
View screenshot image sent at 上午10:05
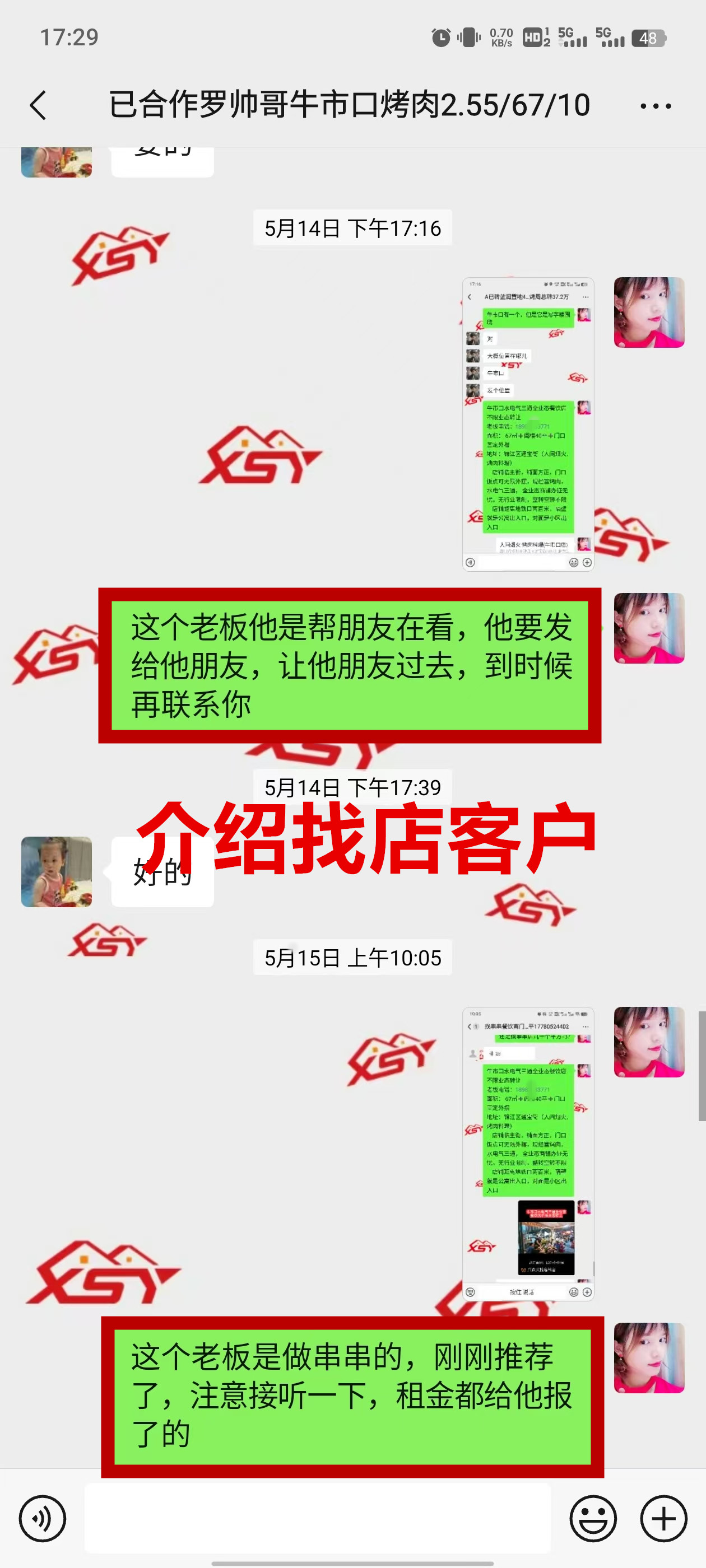527,1154
